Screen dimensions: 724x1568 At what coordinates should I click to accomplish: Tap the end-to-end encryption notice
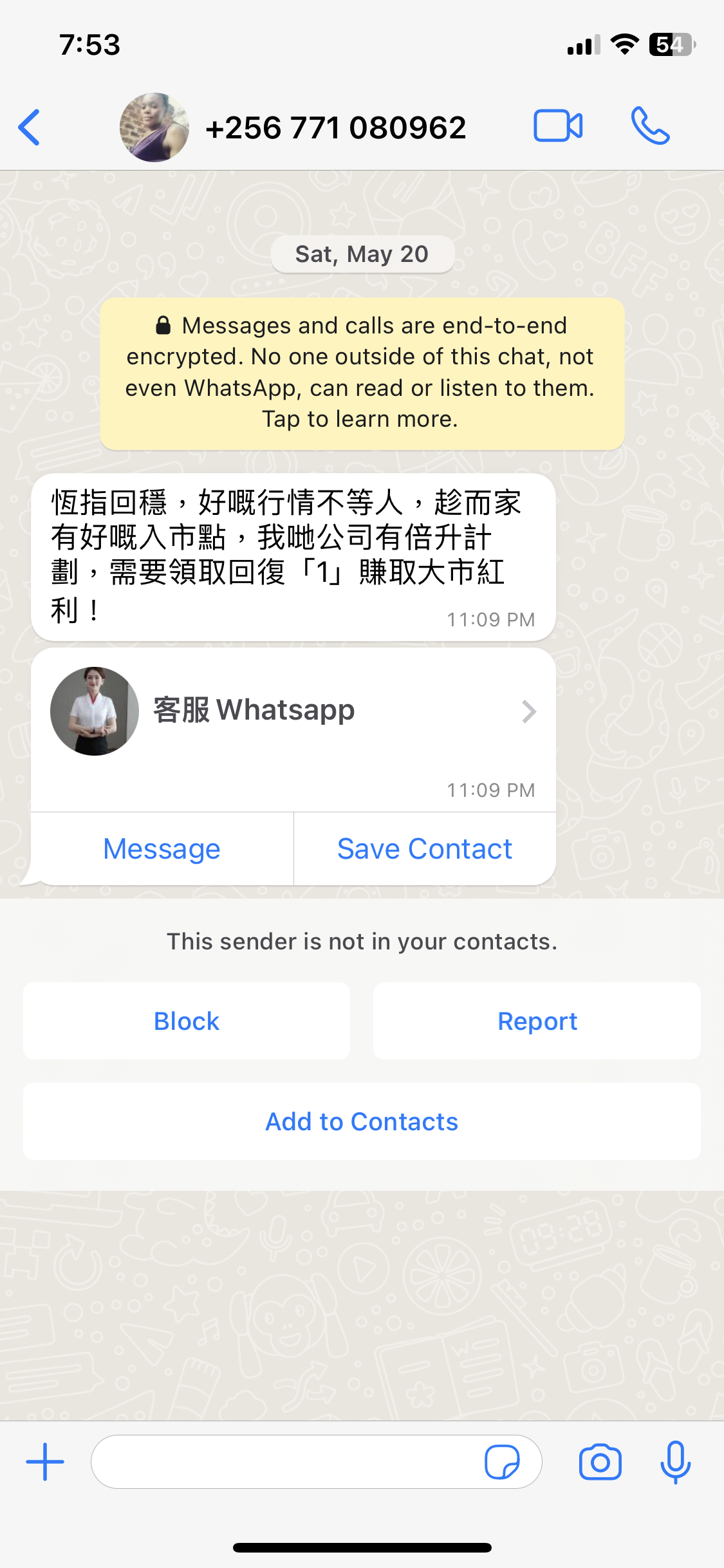tap(362, 373)
